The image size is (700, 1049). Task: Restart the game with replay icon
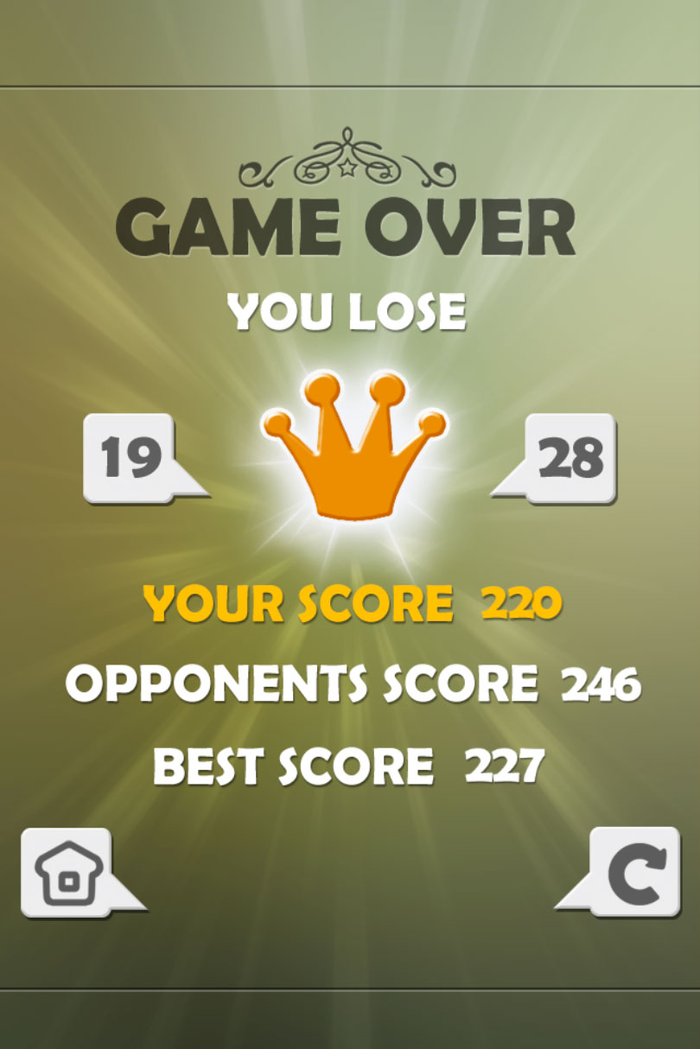pyautogui.click(x=634, y=872)
